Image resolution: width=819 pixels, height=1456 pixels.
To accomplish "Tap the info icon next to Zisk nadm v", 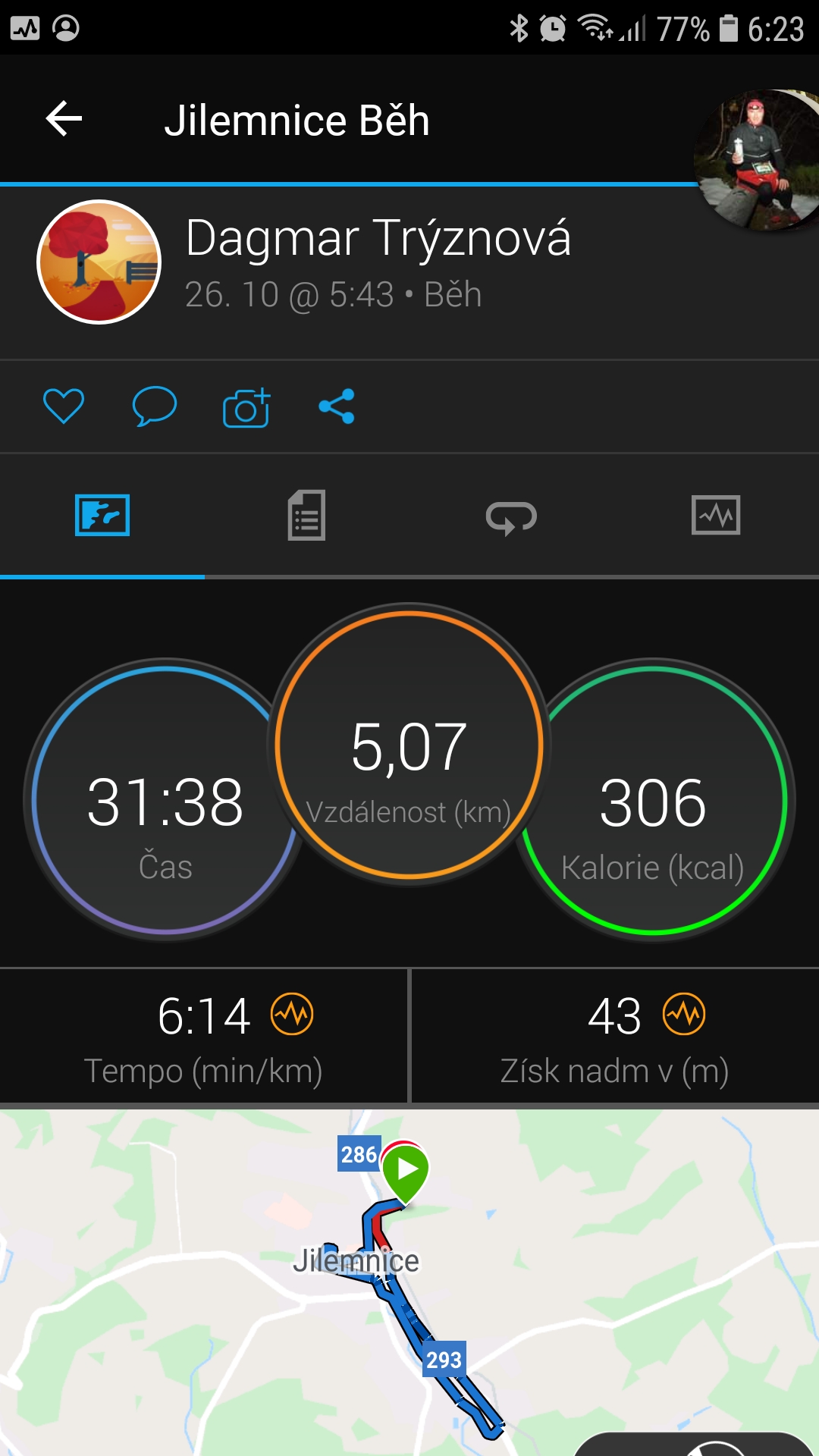I will click(x=684, y=1014).
